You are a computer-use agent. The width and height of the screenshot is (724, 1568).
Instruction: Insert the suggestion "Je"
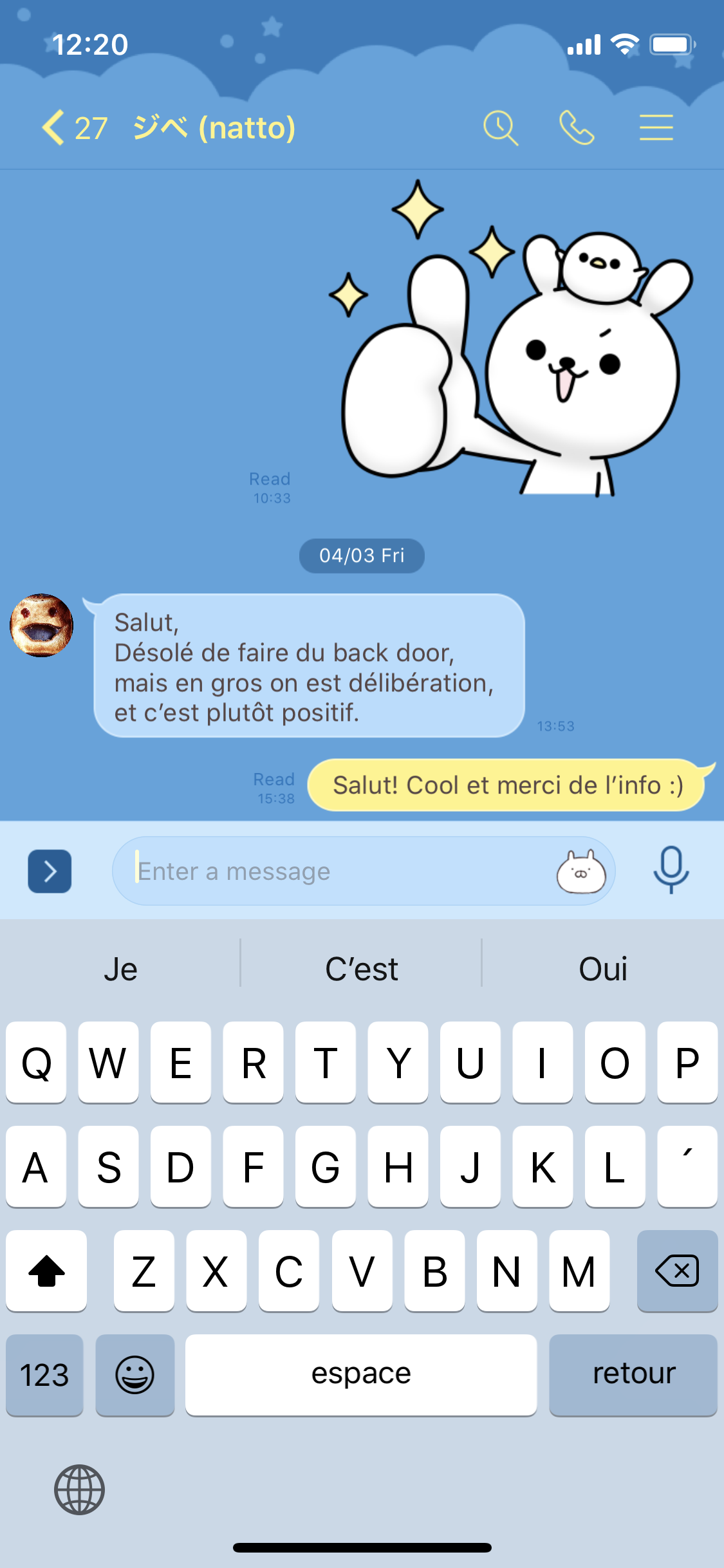(120, 969)
